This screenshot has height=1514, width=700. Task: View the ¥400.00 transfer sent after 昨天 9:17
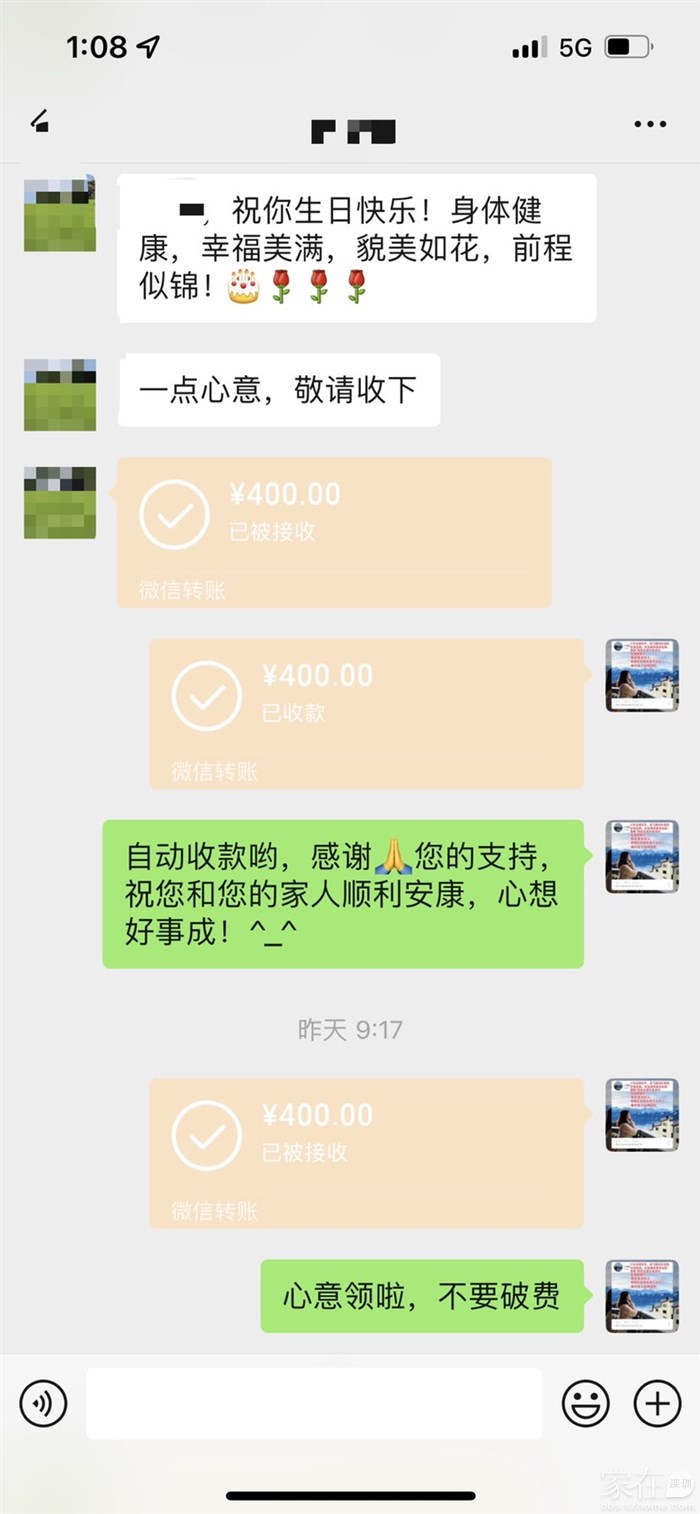366,1152
